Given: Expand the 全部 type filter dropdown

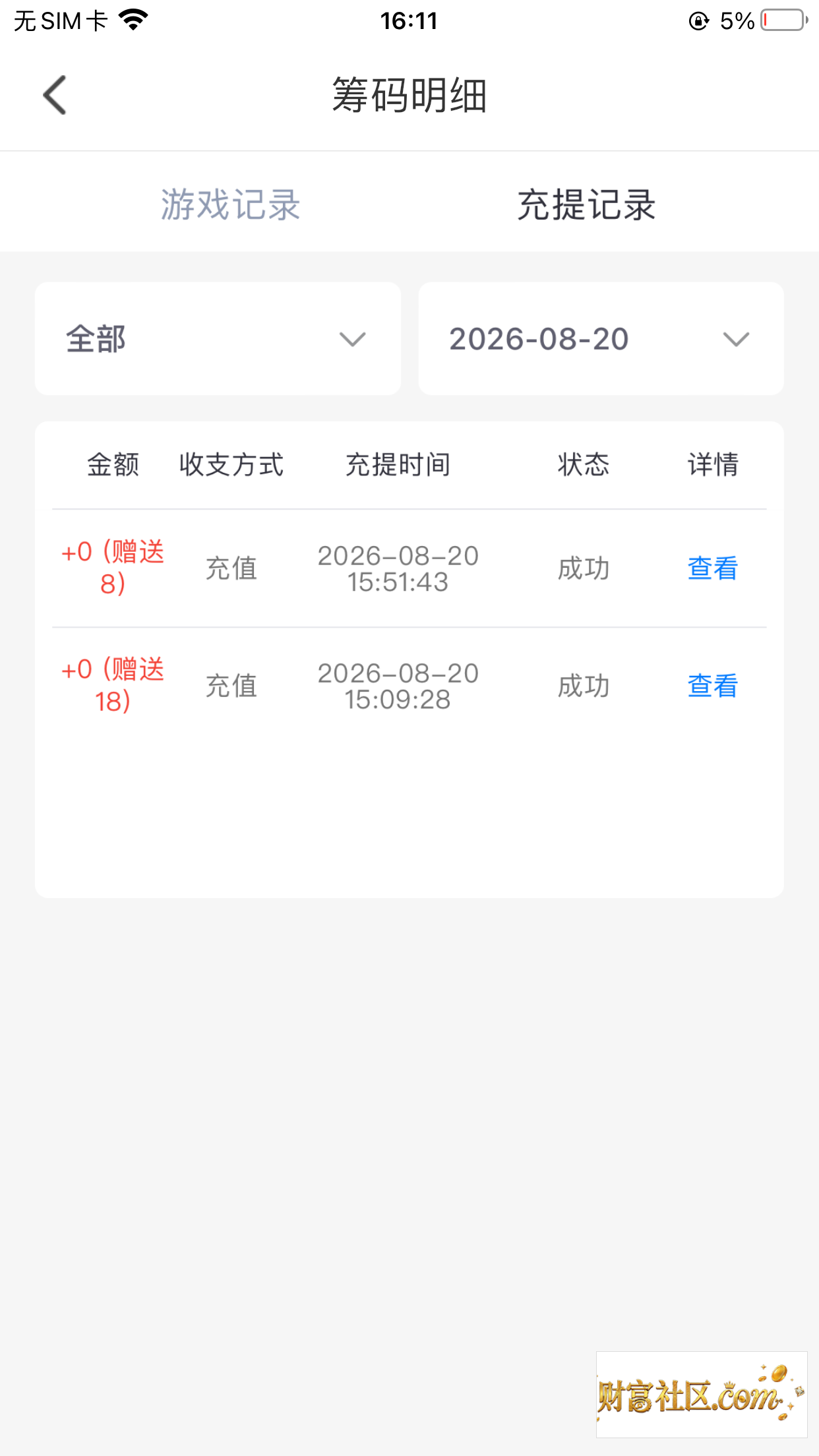Looking at the screenshot, I should click(218, 339).
